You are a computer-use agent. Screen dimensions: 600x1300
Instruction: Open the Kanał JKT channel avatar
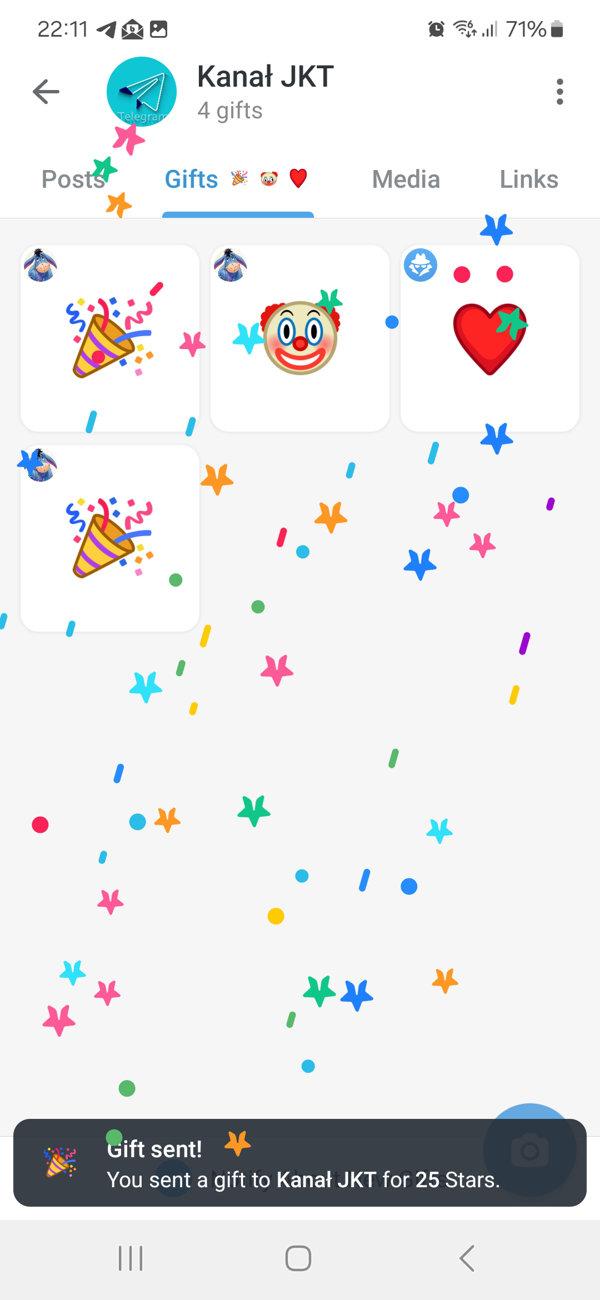[x=142, y=93]
